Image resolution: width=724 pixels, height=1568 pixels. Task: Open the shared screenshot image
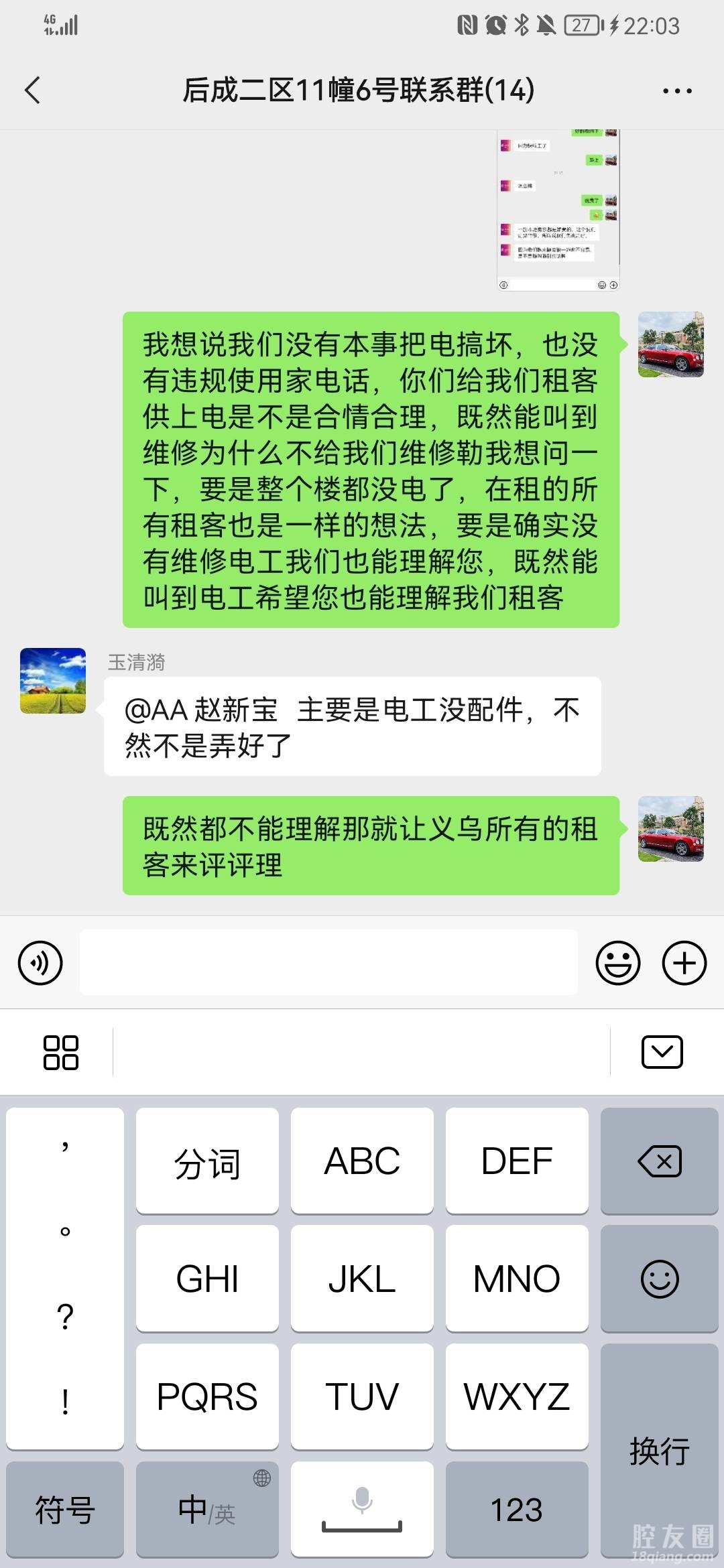coord(558,209)
